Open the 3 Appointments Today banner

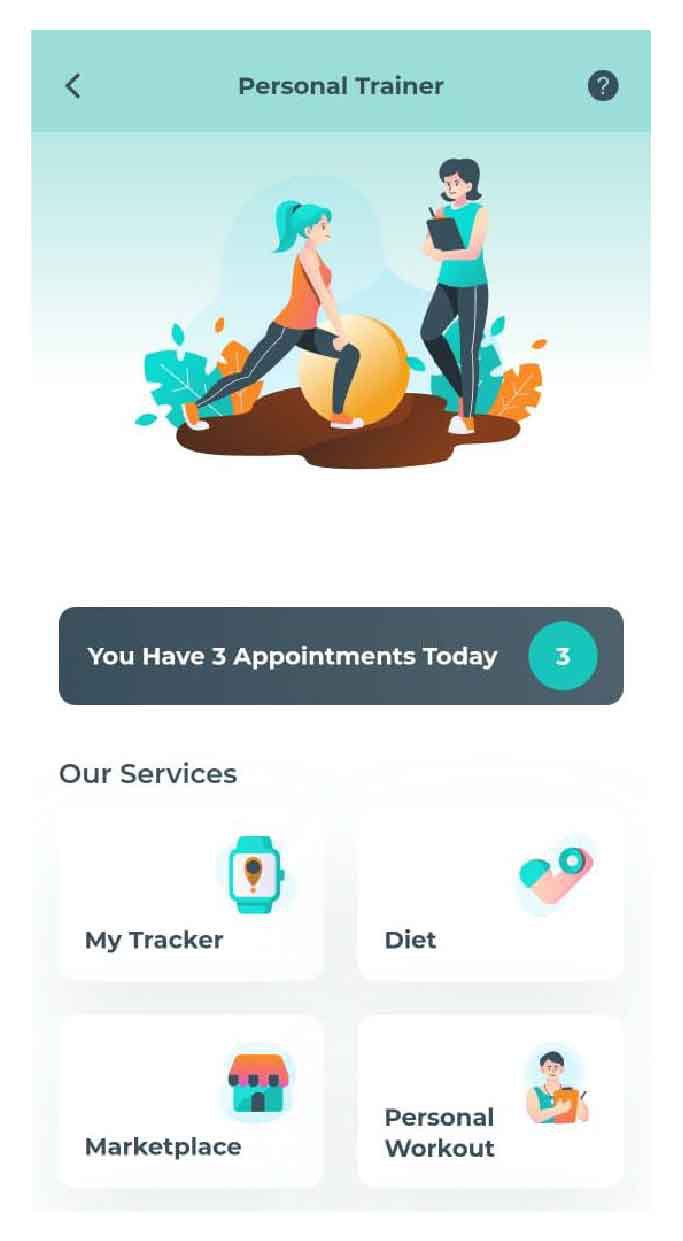pos(341,656)
